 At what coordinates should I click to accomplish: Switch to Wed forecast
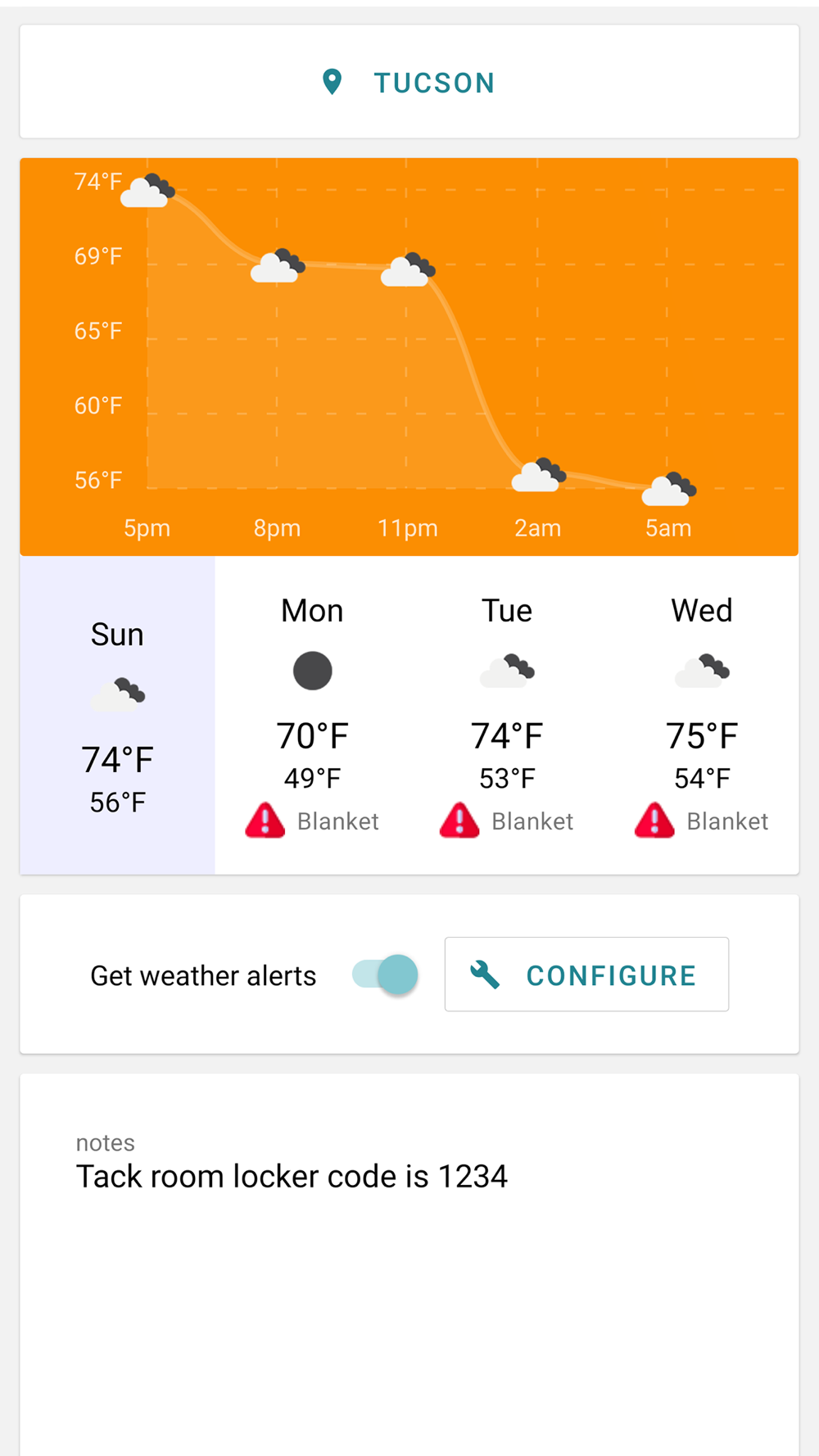[701, 715]
